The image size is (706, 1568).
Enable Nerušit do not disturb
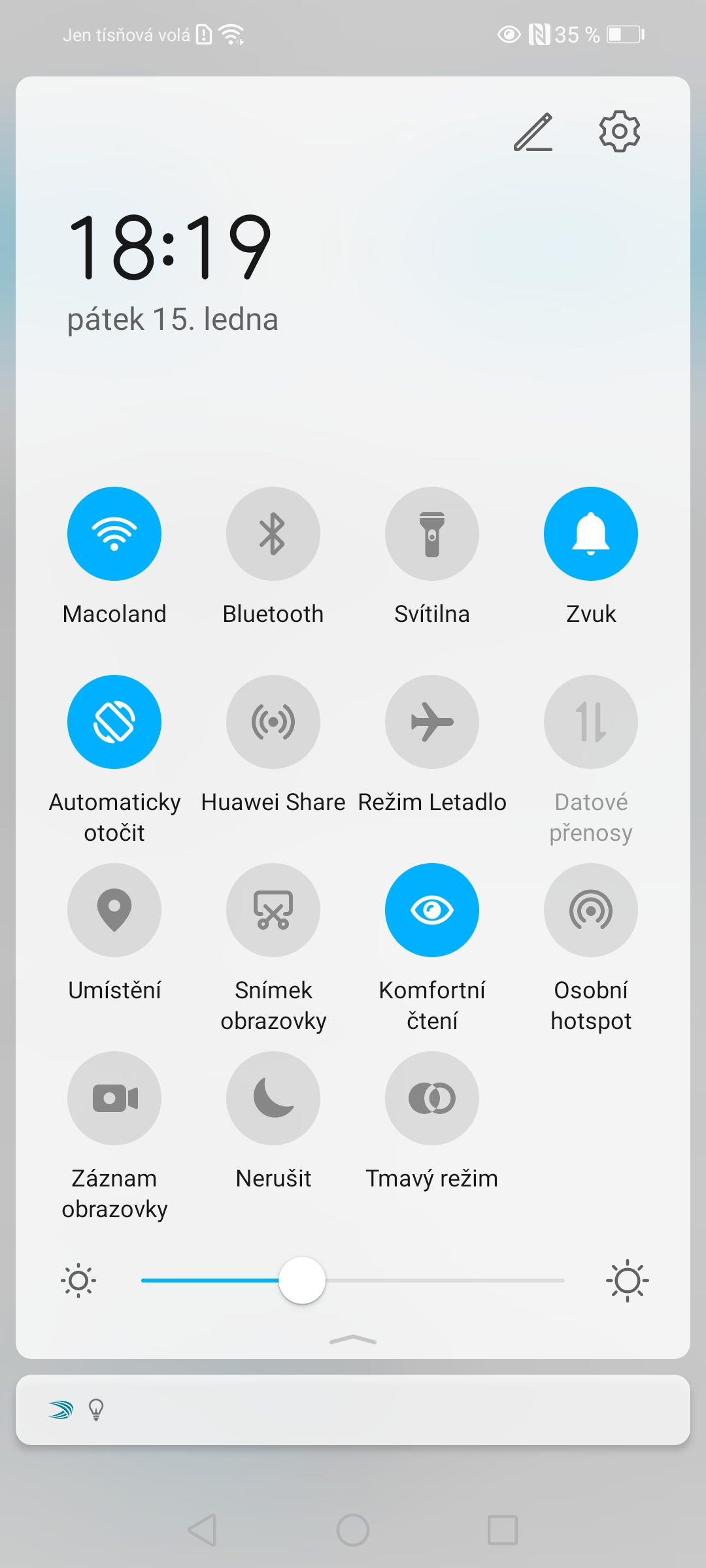click(x=273, y=1098)
